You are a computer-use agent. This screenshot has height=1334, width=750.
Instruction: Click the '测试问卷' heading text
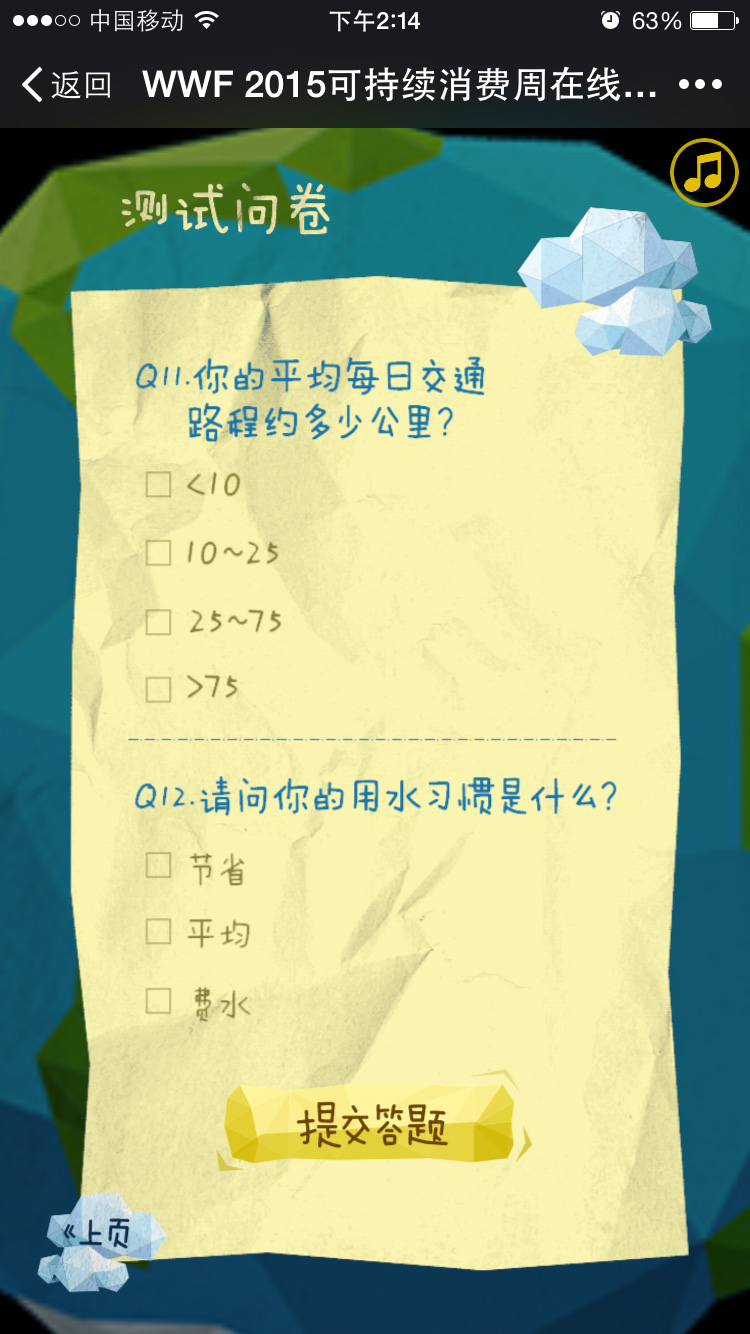(226, 209)
